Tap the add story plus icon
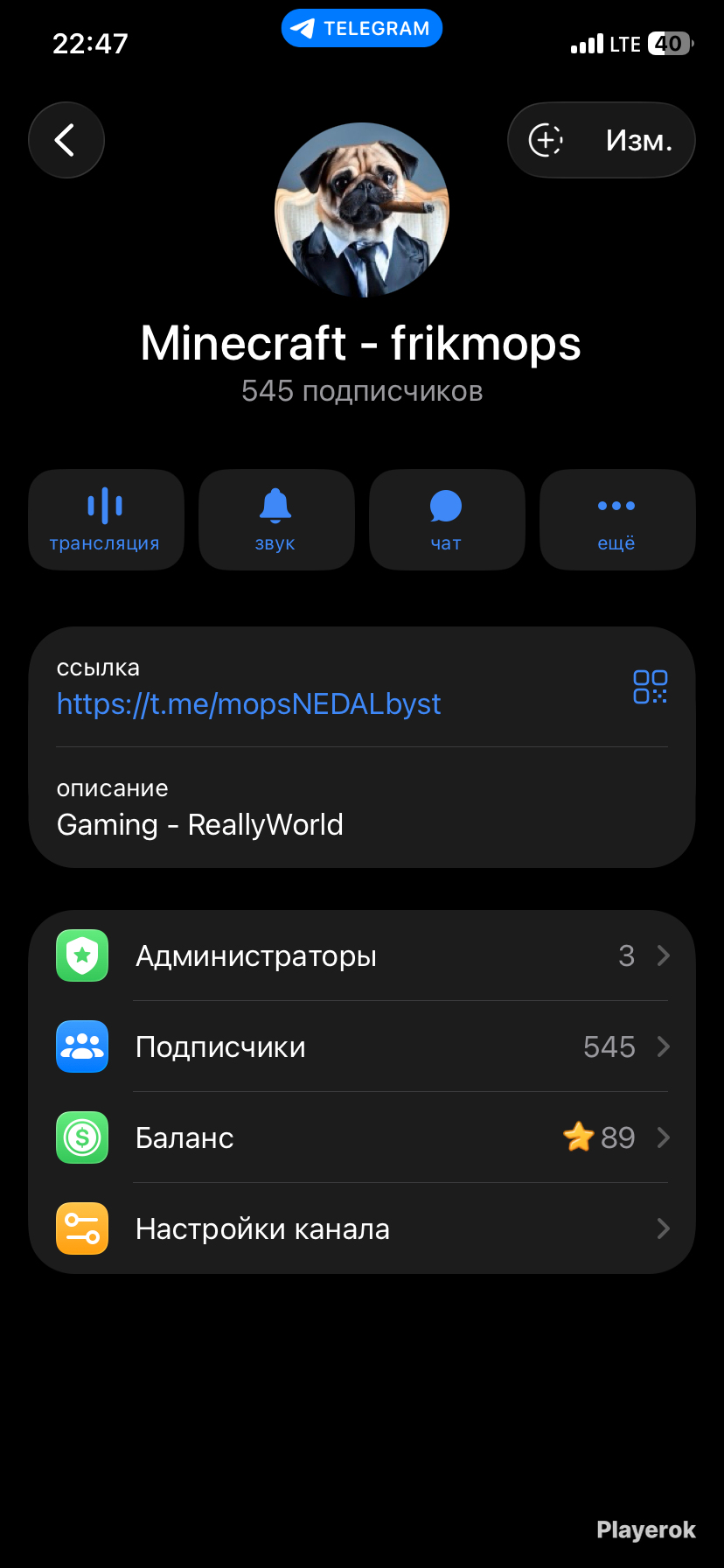This screenshot has width=724, height=1568. click(x=546, y=140)
